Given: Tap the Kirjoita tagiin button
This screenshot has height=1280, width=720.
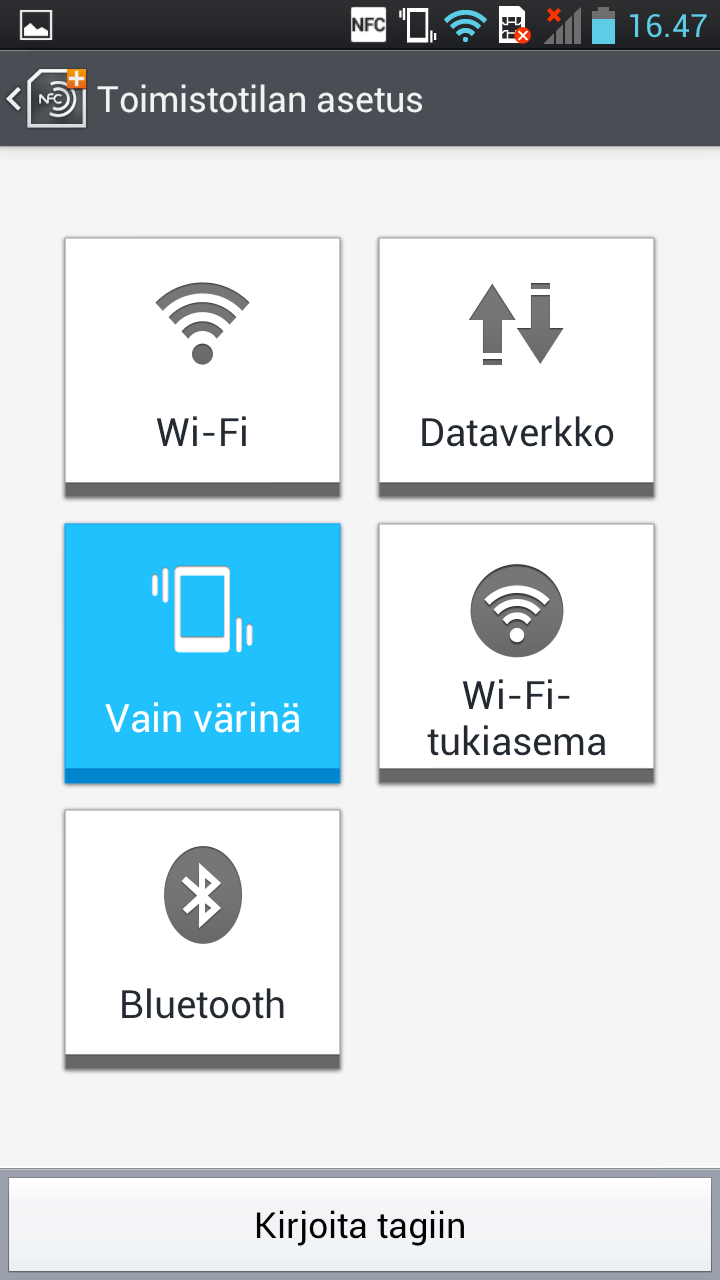Looking at the screenshot, I should click(x=360, y=1225).
